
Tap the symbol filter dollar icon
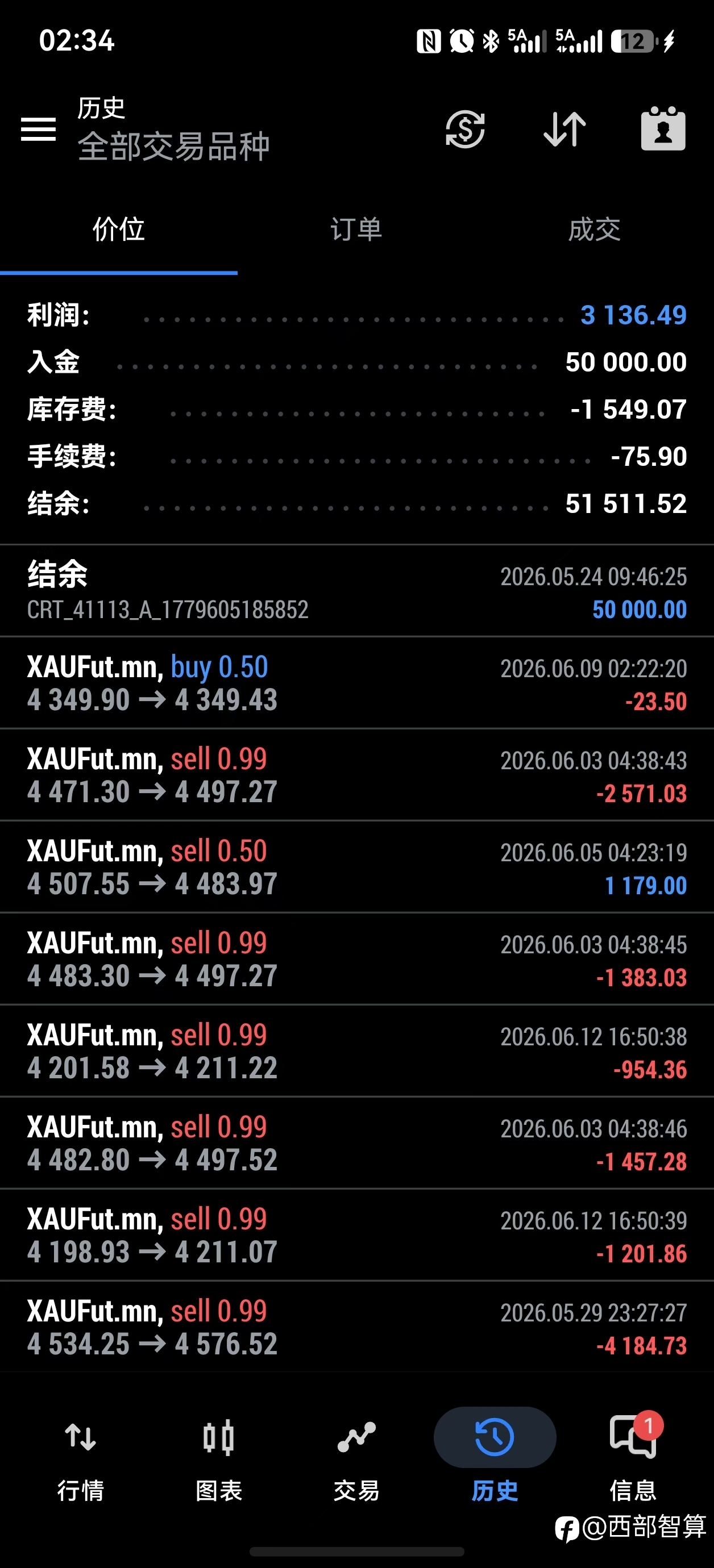tap(466, 129)
